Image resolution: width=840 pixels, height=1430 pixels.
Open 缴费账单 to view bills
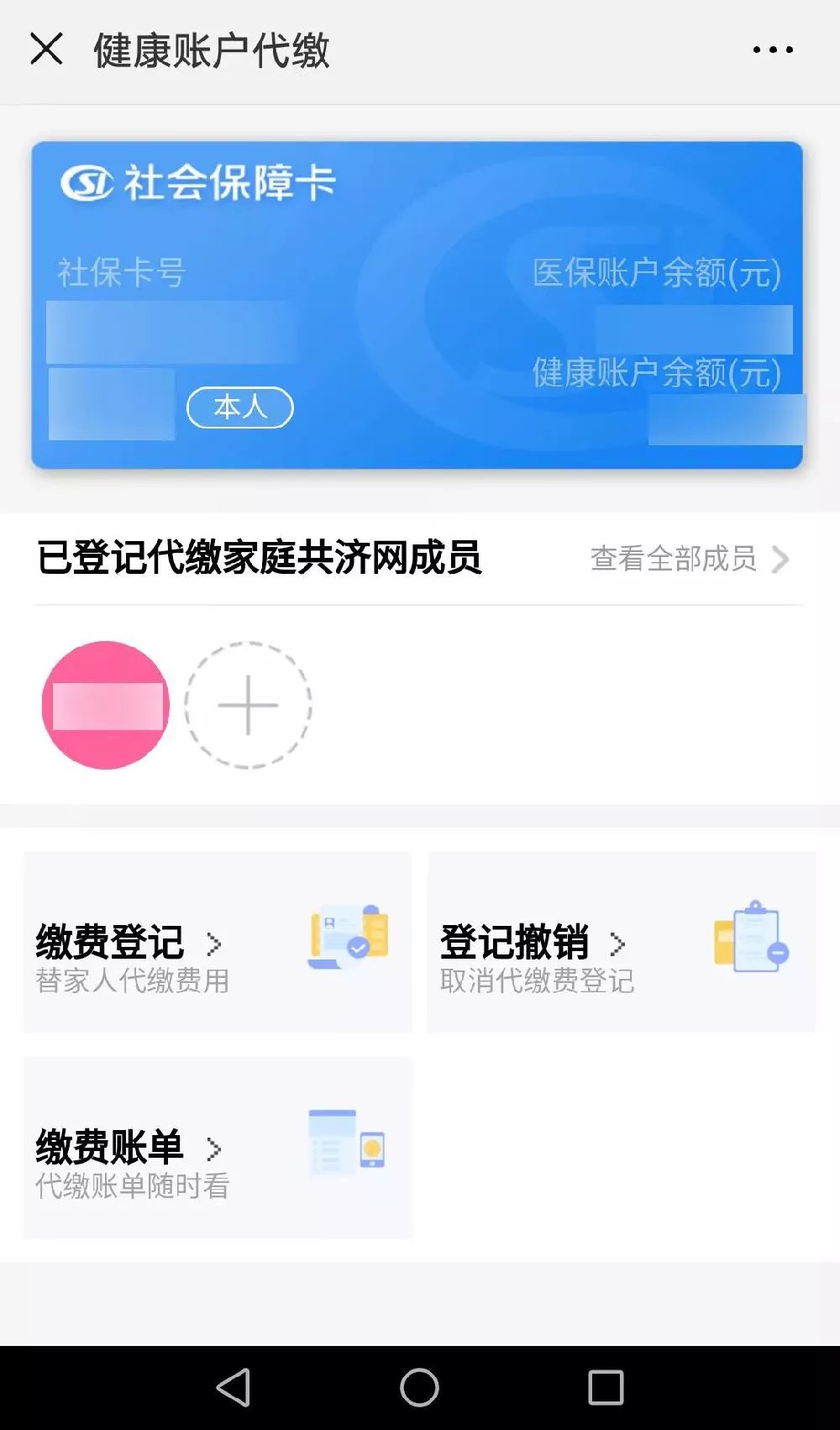coord(218,1148)
